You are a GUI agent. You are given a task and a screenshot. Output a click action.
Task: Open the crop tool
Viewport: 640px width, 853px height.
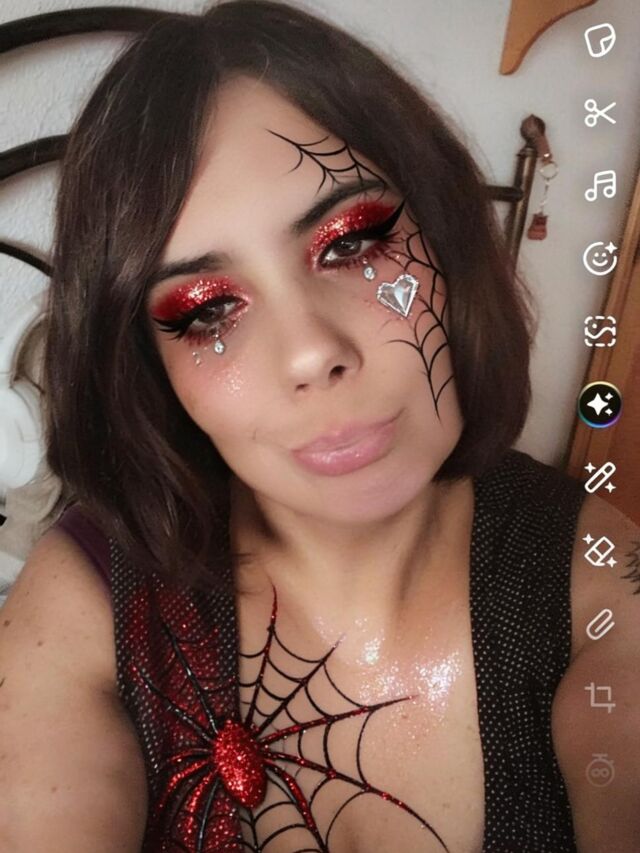(x=600, y=697)
